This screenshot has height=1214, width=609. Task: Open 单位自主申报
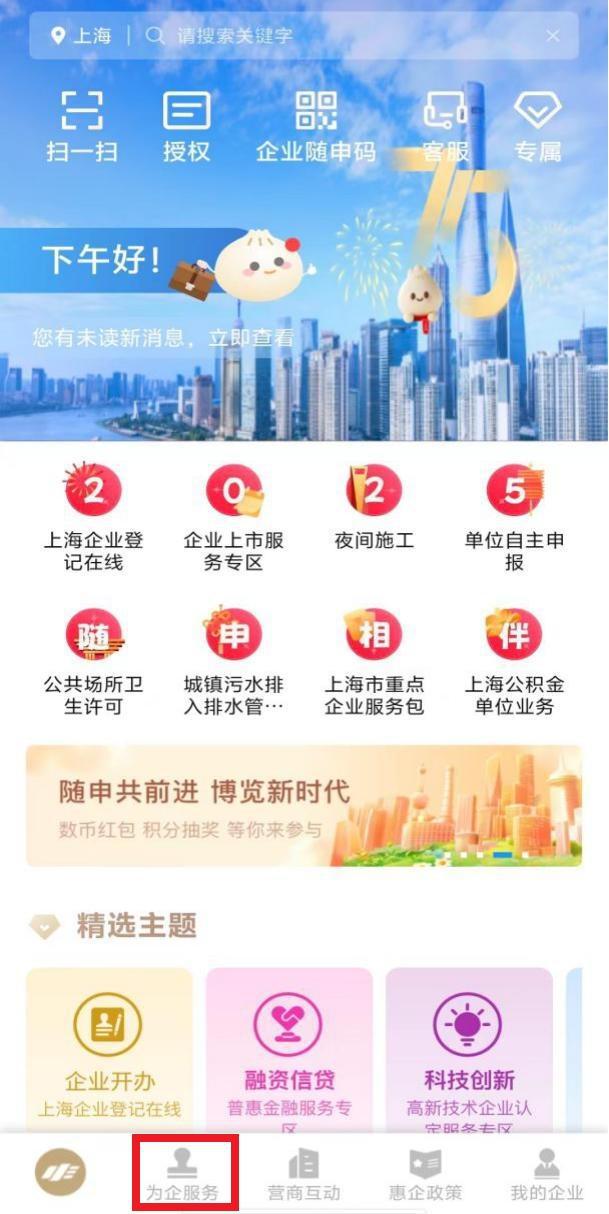[x=514, y=518]
